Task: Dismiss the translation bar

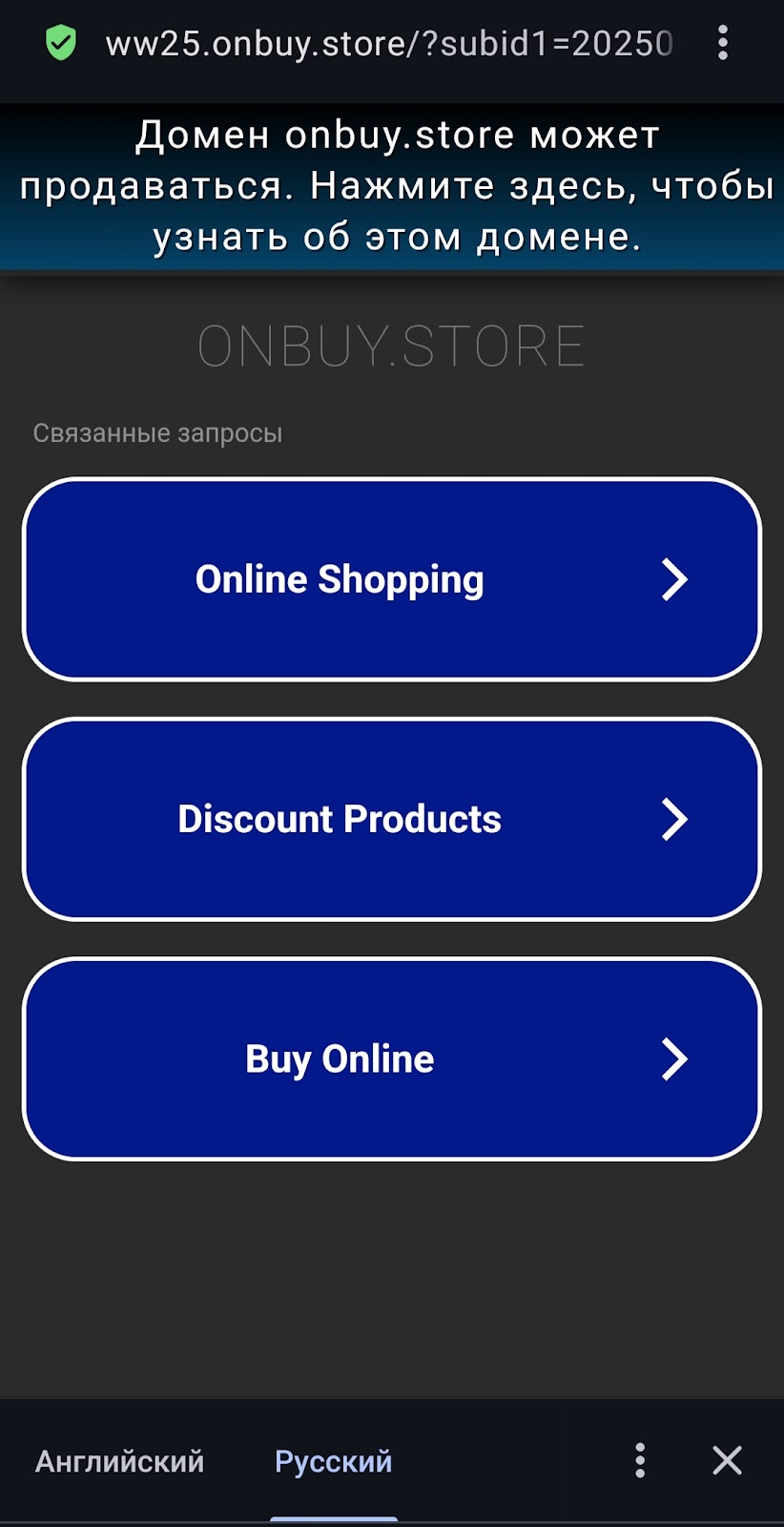Action: tap(727, 1460)
